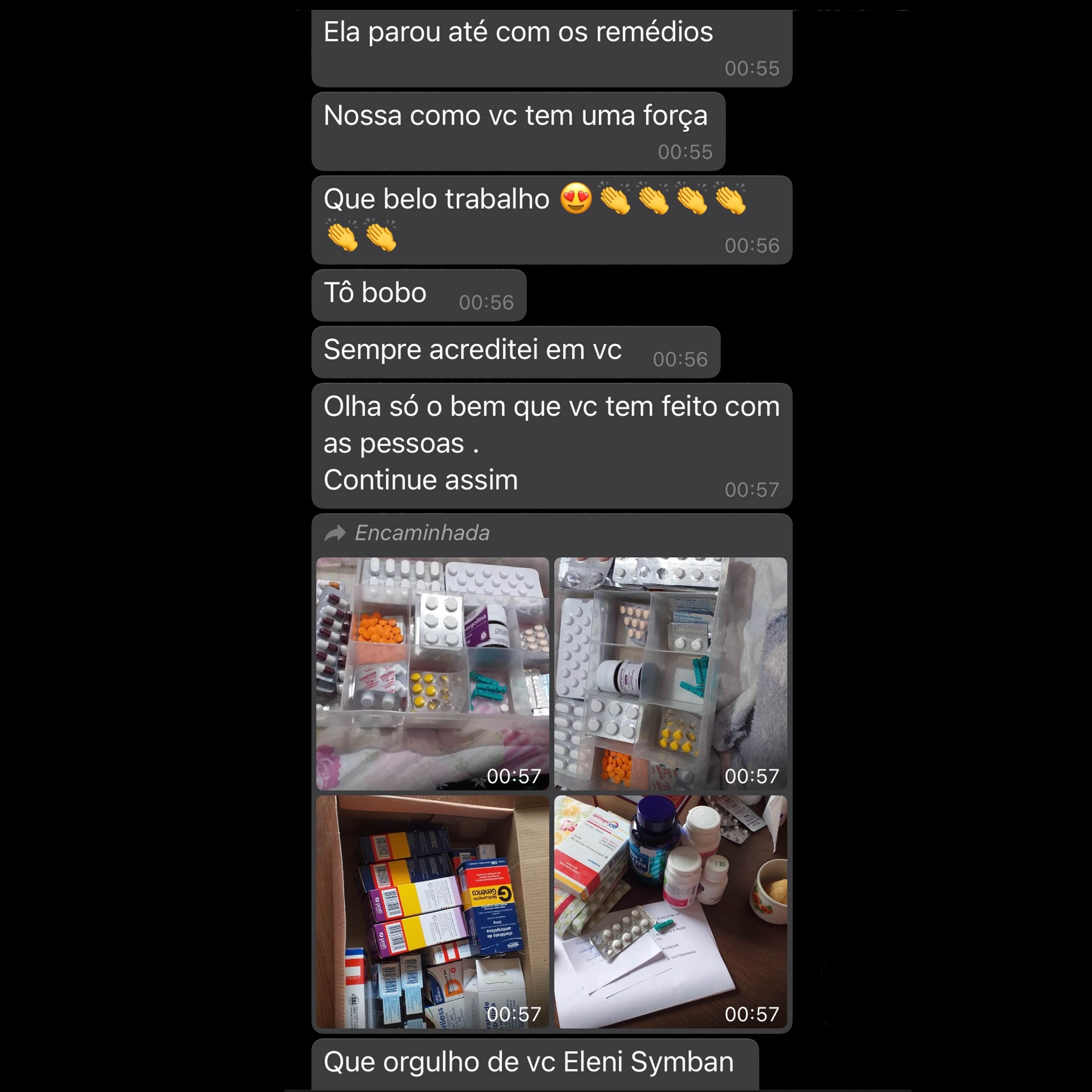Open the photo of medicine boxes in cardboard
Viewport: 1092px width, 1092px height.
click(x=432, y=911)
